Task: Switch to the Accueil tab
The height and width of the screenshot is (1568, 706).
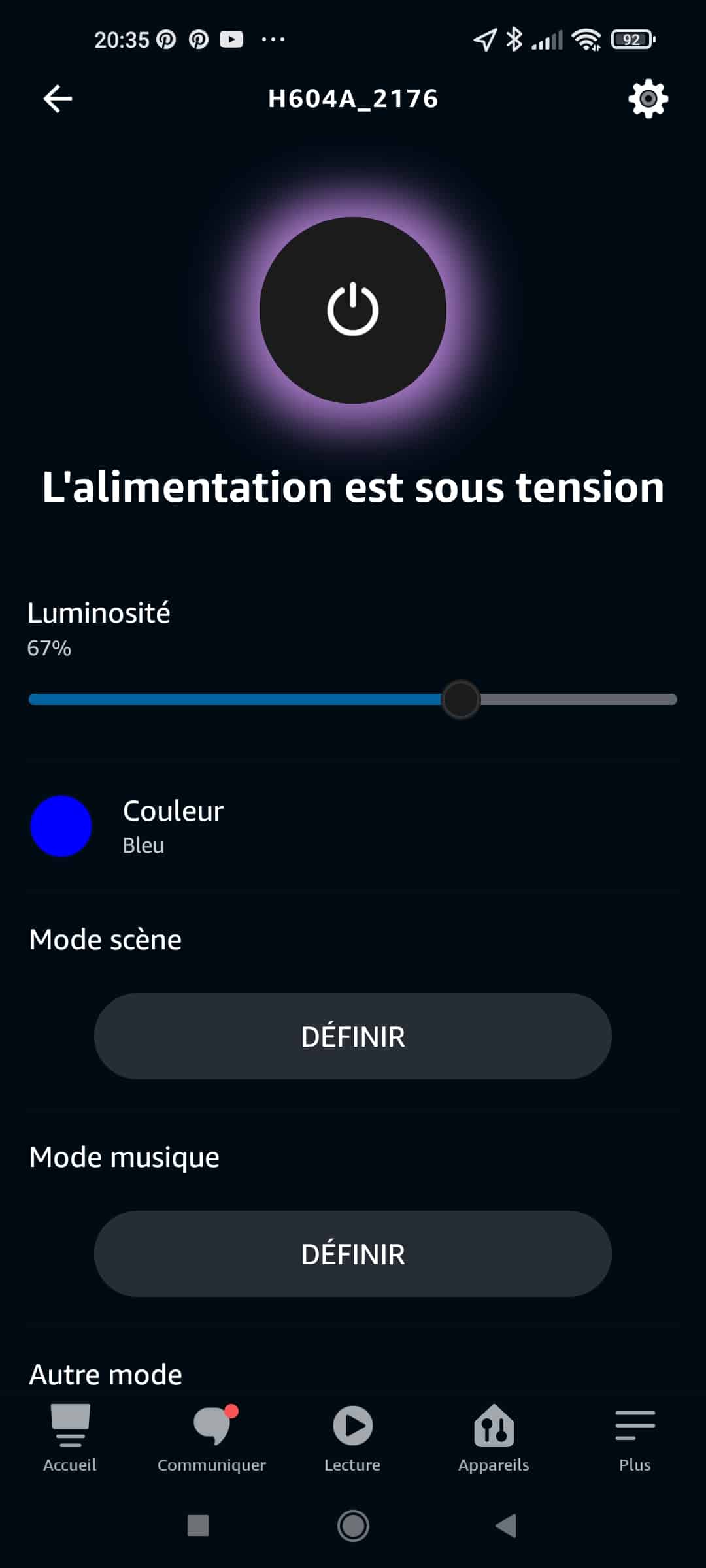Action: (70, 1438)
